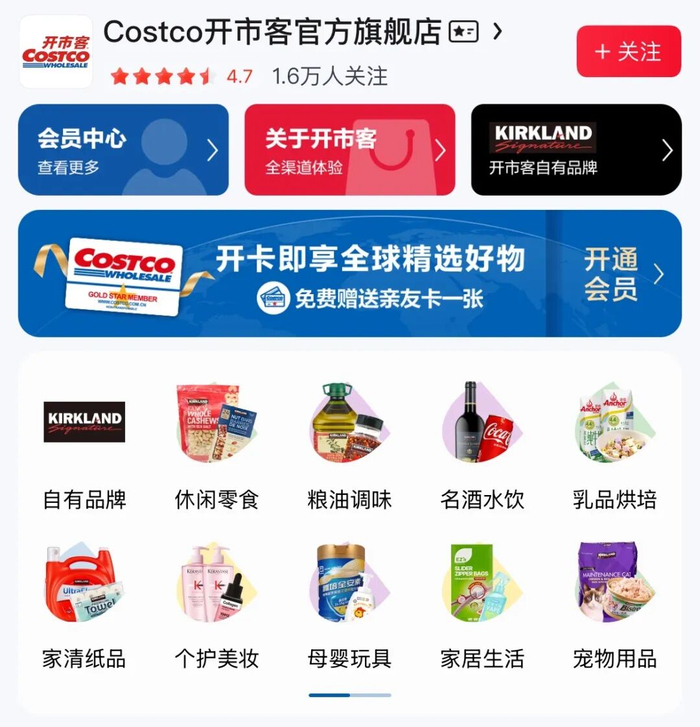Follow the store with the 关注 button
700x727 pixels.
coord(629,51)
